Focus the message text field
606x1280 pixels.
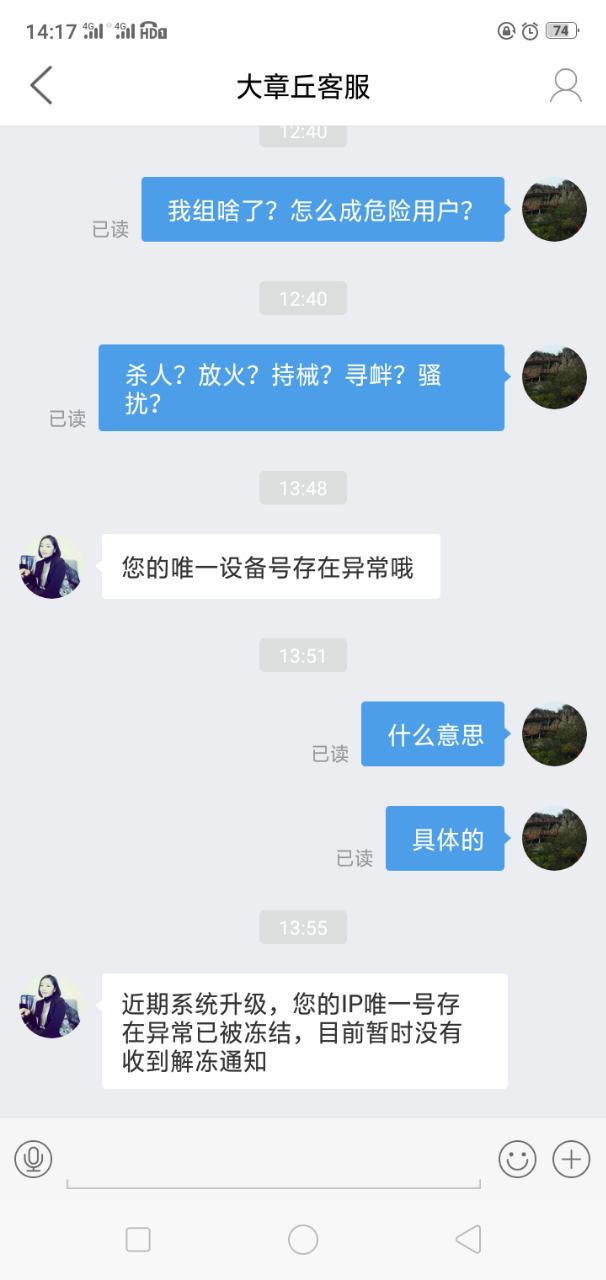[273, 1162]
